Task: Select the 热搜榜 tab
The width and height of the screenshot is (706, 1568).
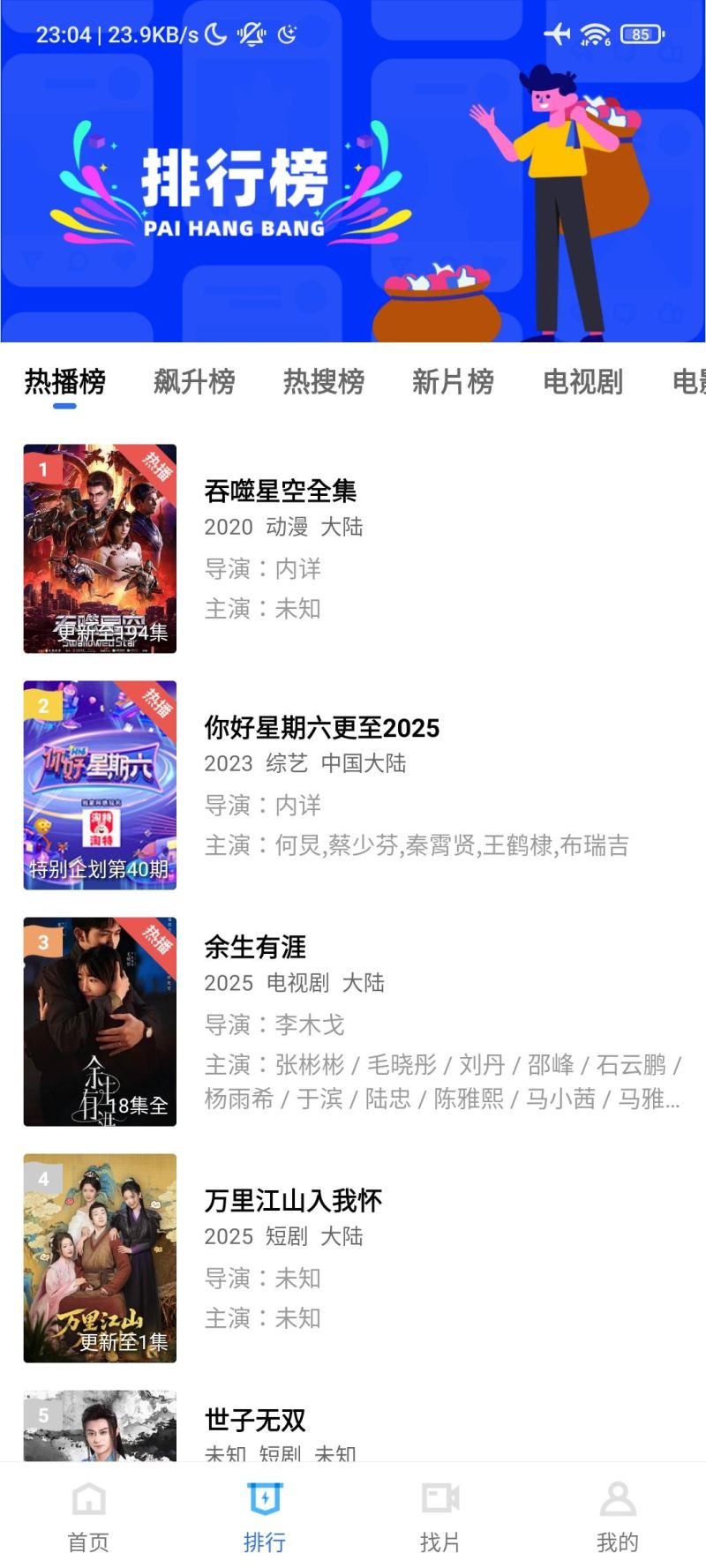Action: [x=324, y=382]
